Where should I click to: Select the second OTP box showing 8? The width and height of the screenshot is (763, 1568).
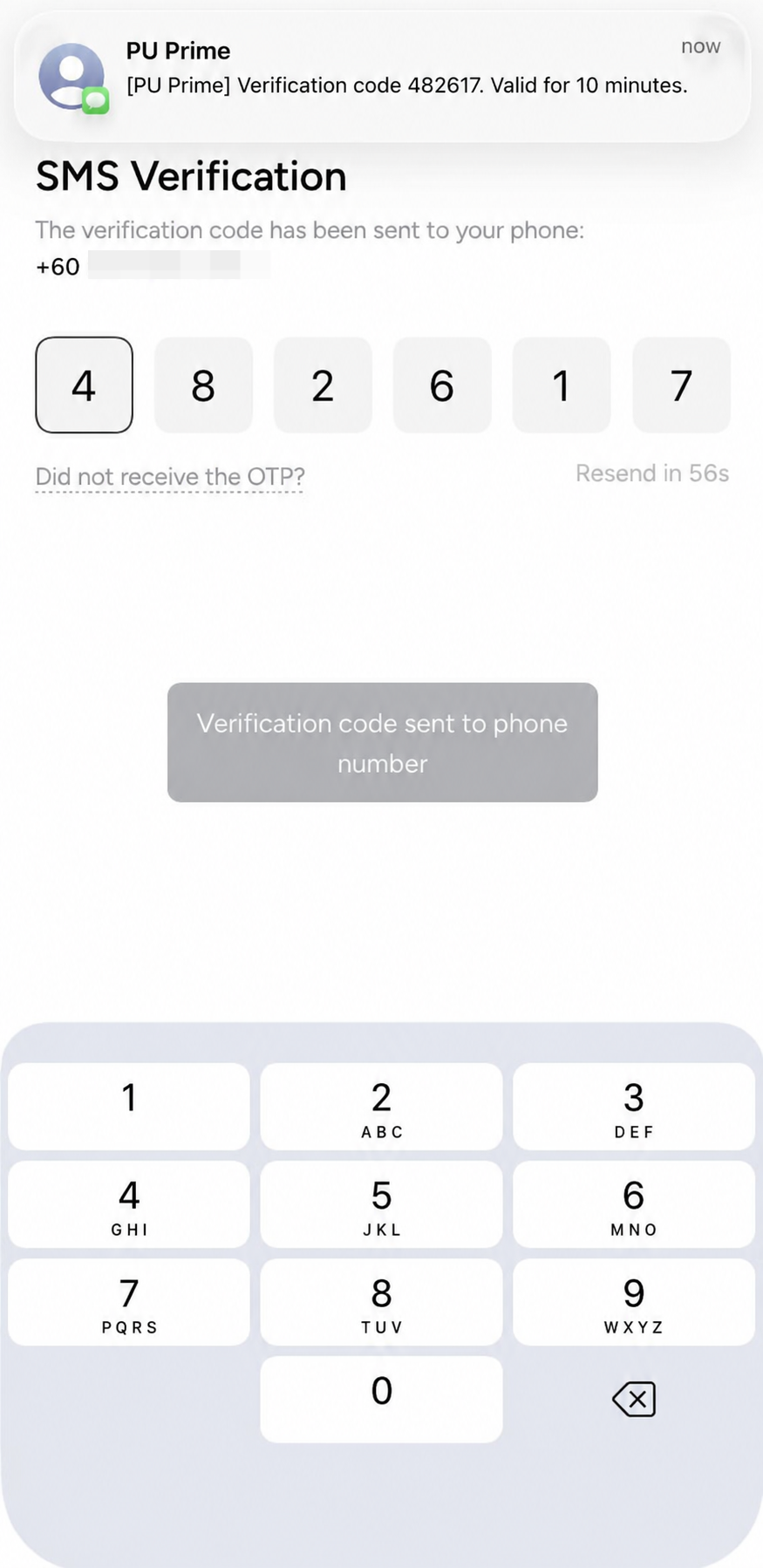pyautogui.click(x=203, y=385)
